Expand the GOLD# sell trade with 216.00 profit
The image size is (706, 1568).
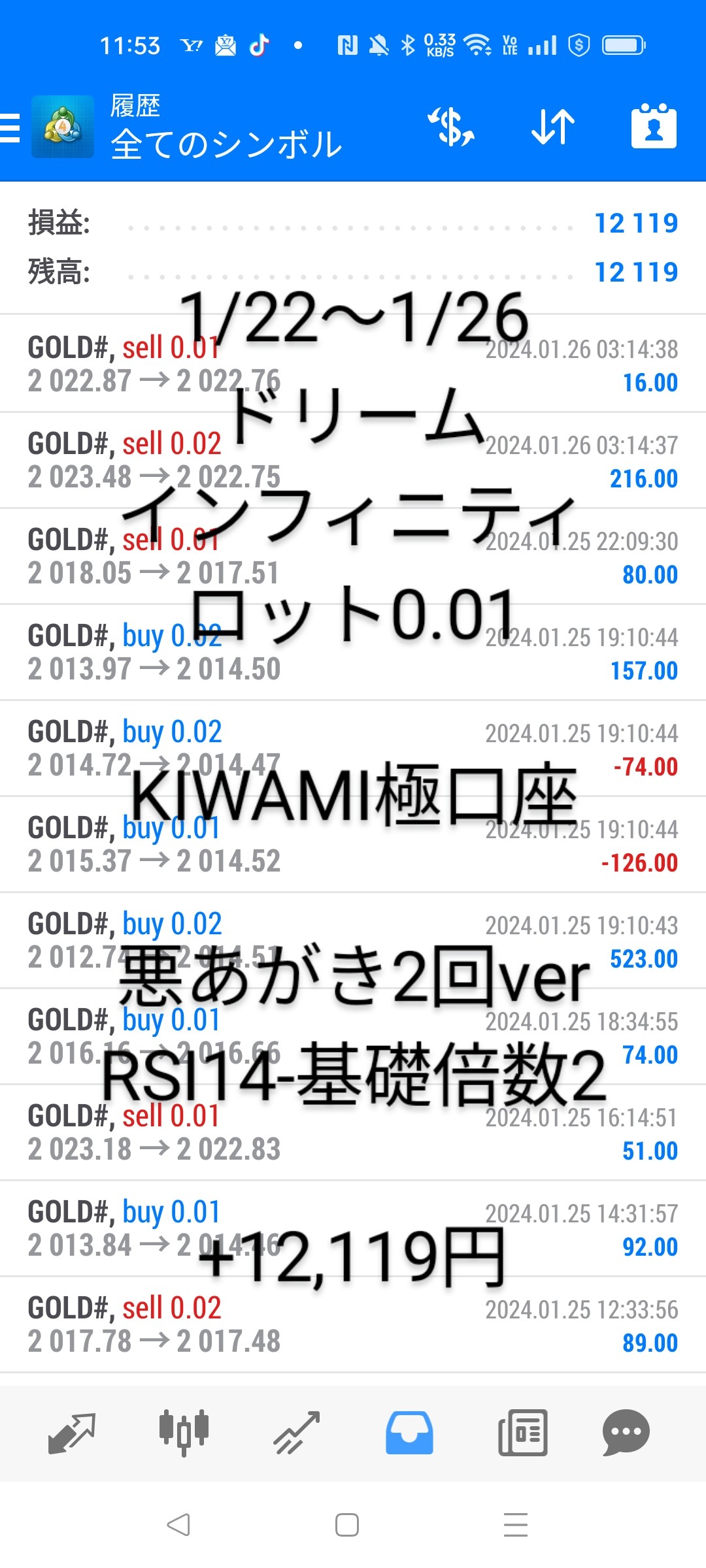[x=353, y=461]
